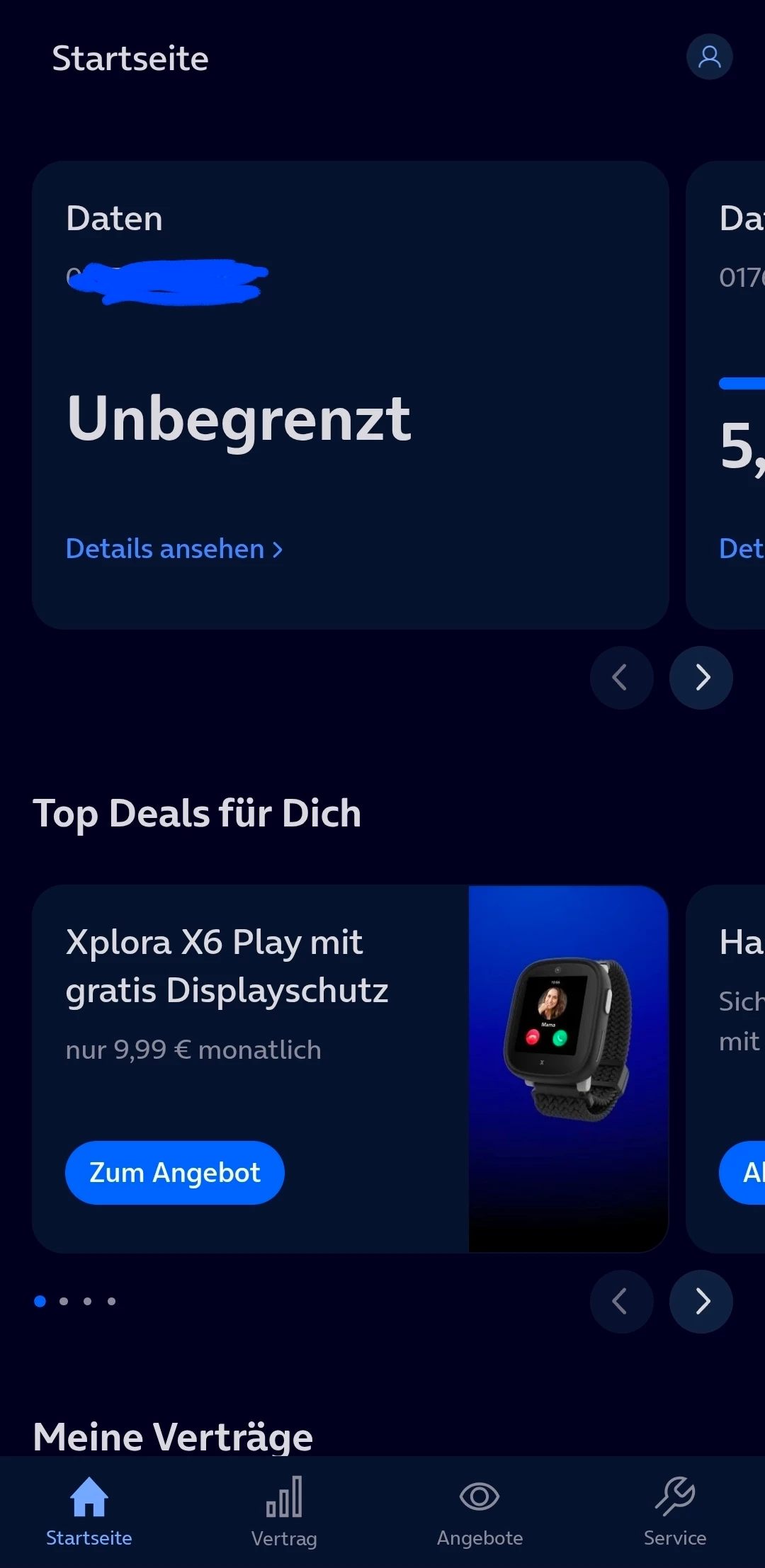Go to previous Top Deals offer
765x1568 pixels.
(x=621, y=1302)
